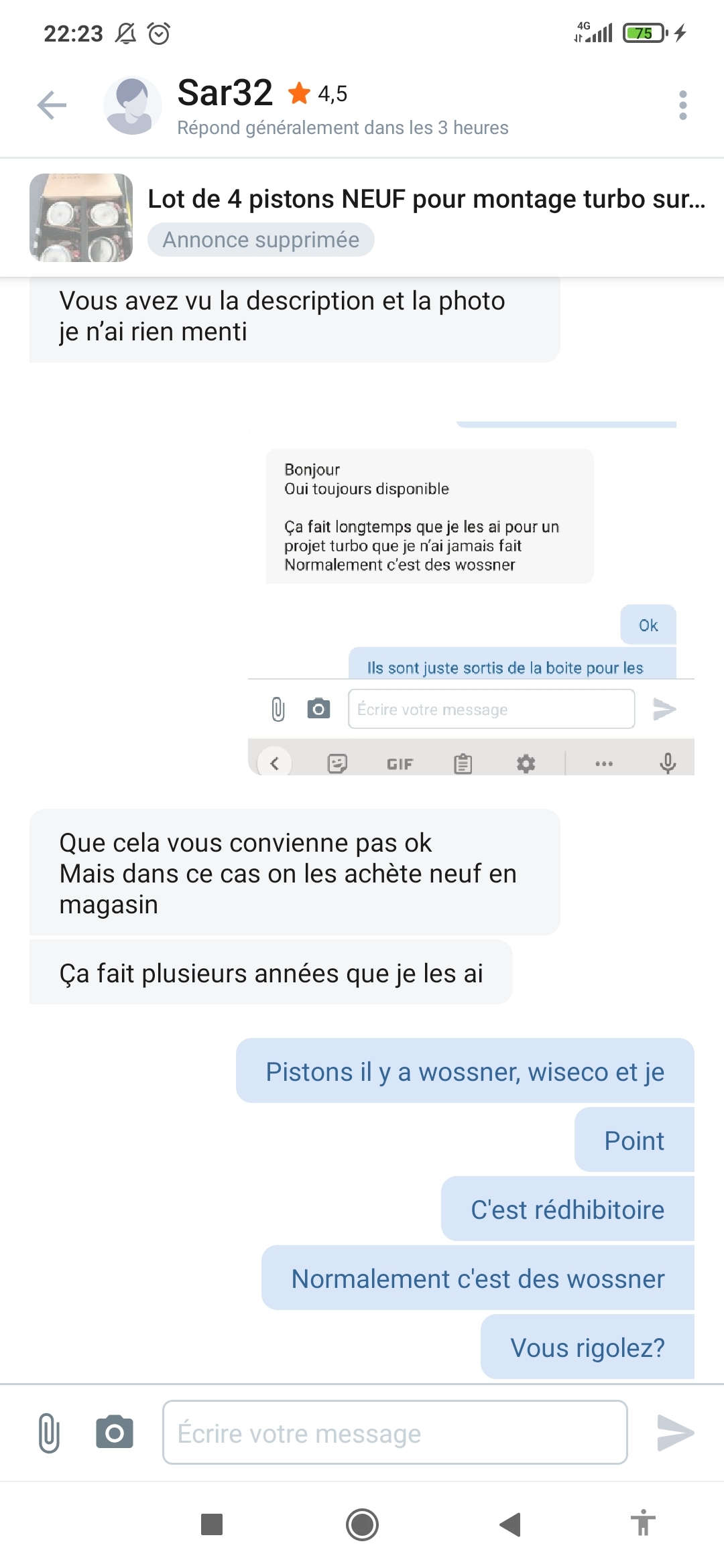Attach a file with the paperclip
Screen dimensions: 724x1568
(x=49, y=1433)
